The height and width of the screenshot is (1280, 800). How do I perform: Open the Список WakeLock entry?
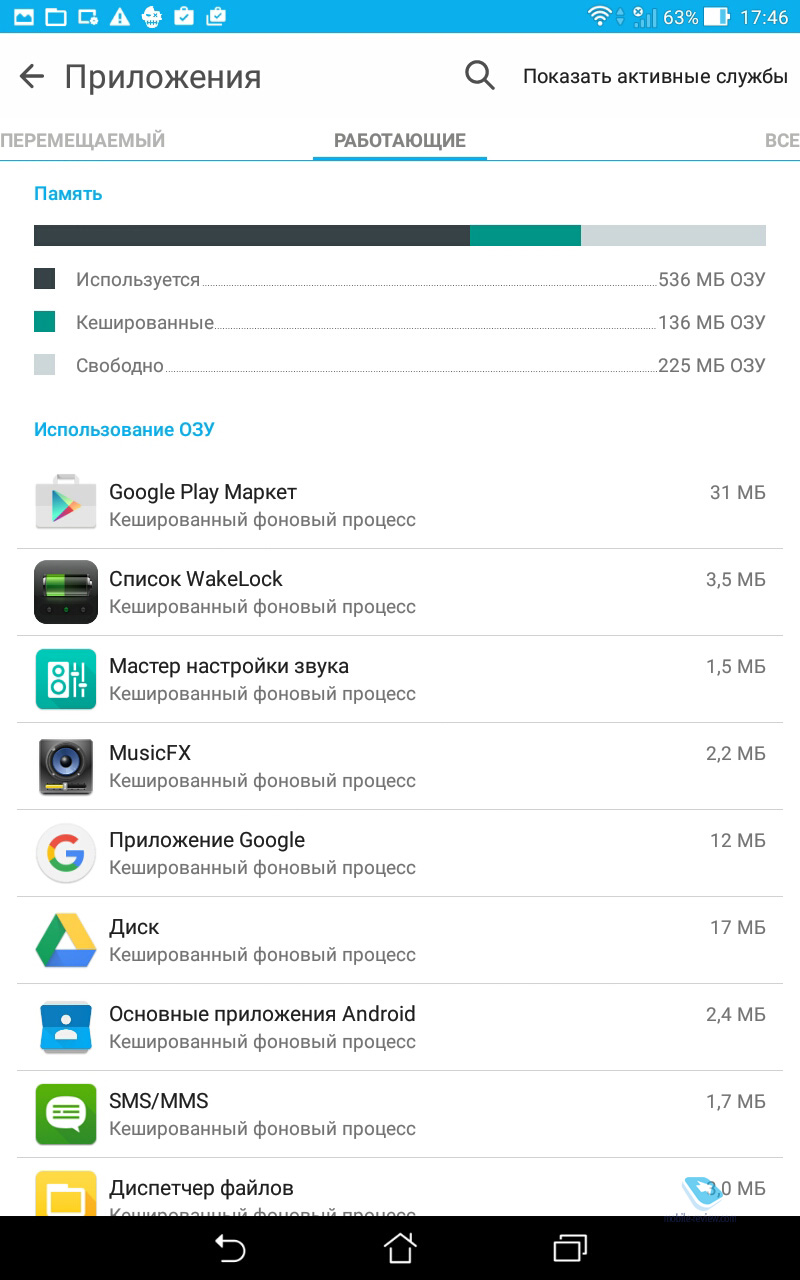pos(400,592)
